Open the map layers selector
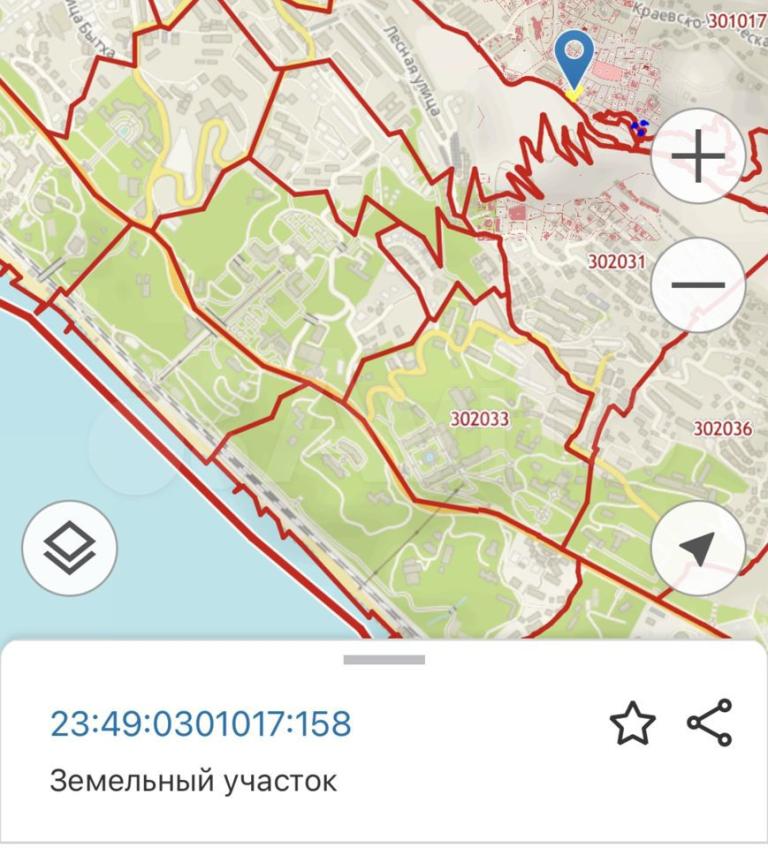Screen dimensions: 768x848 point(70,548)
